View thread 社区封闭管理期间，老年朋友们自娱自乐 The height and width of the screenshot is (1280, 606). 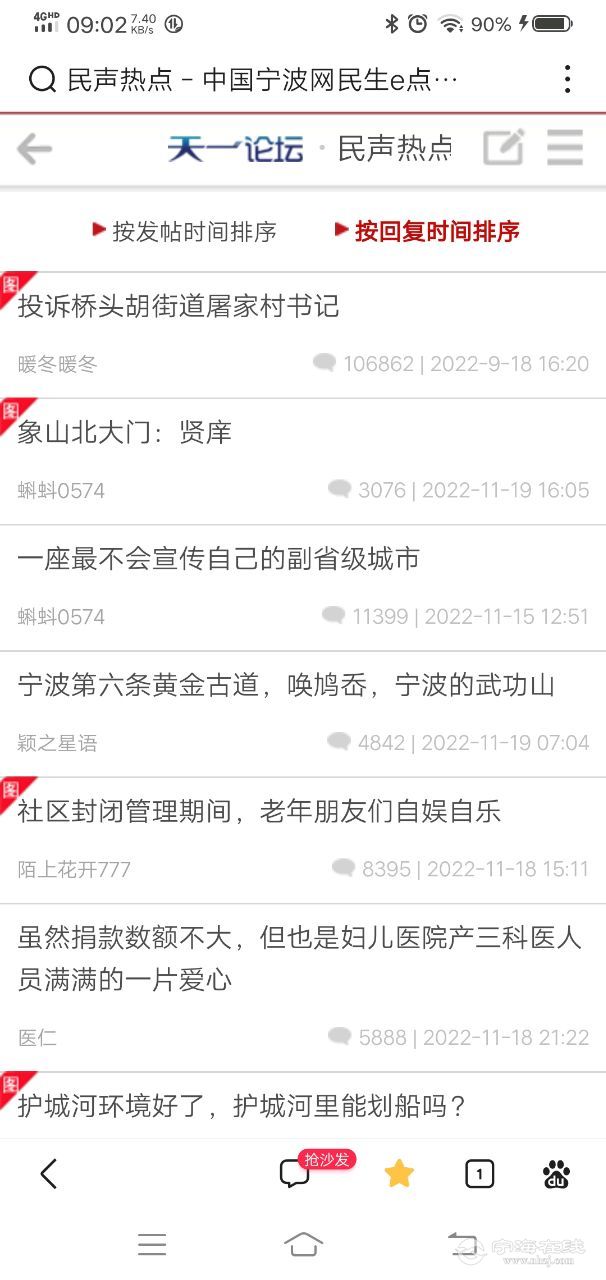260,811
